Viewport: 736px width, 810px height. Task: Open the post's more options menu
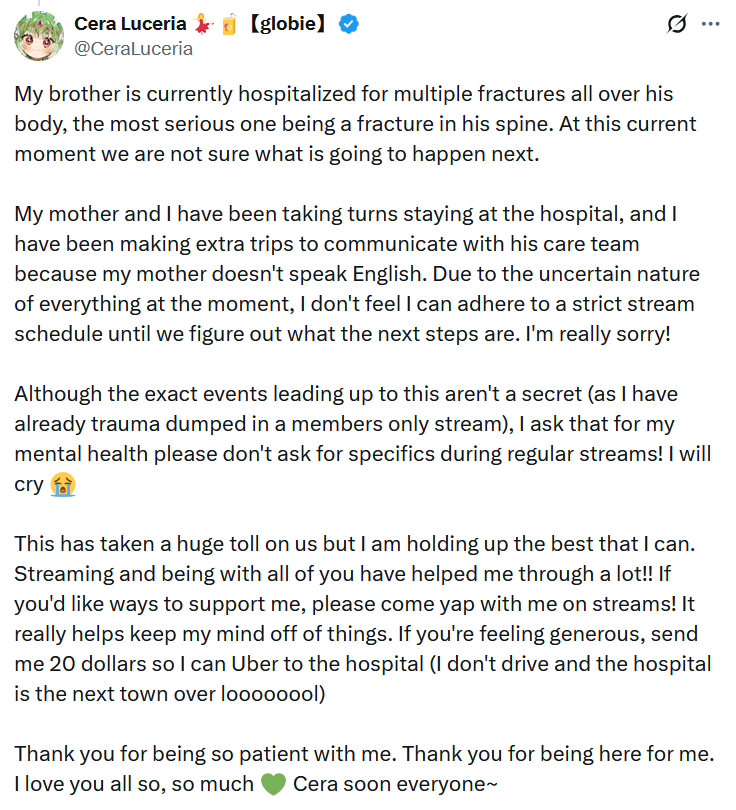pos(711,25)
